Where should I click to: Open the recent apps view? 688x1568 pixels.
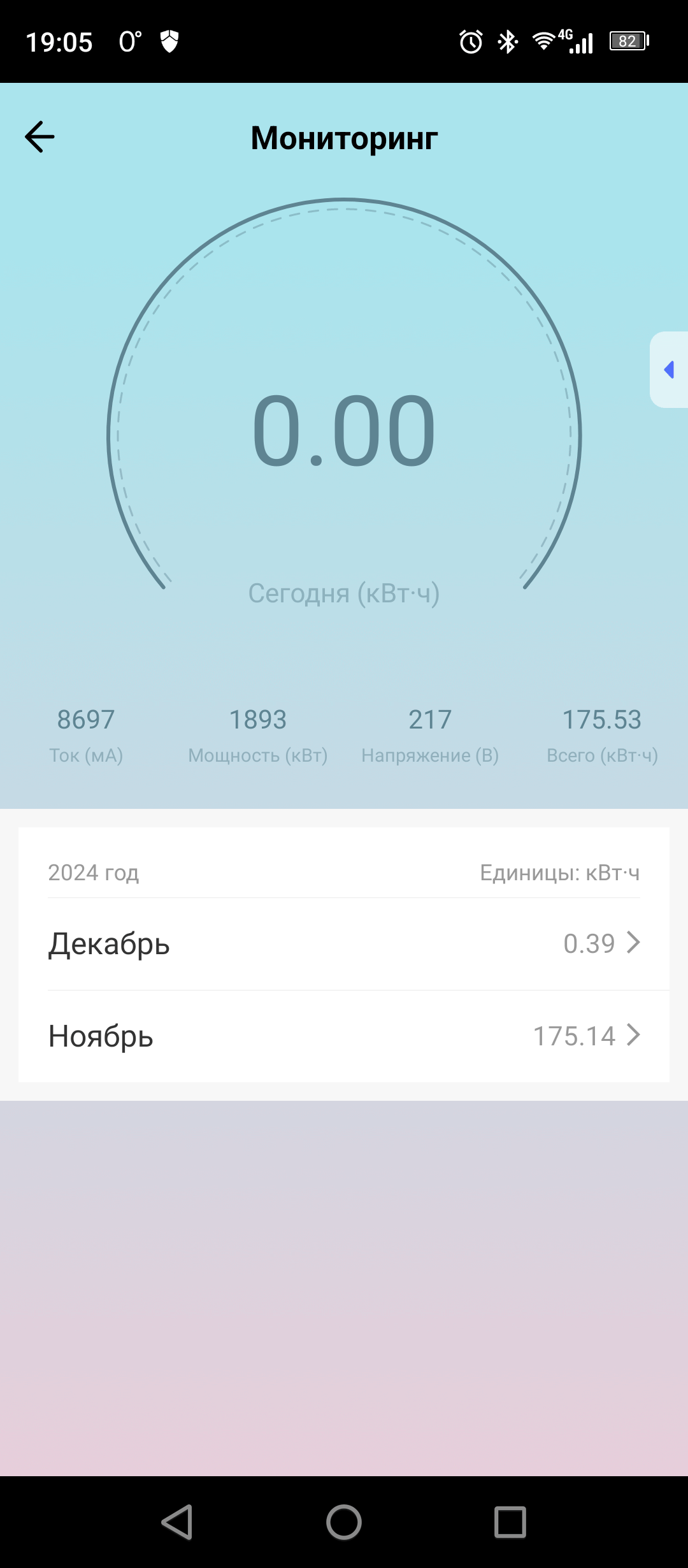coord(510,1522)
